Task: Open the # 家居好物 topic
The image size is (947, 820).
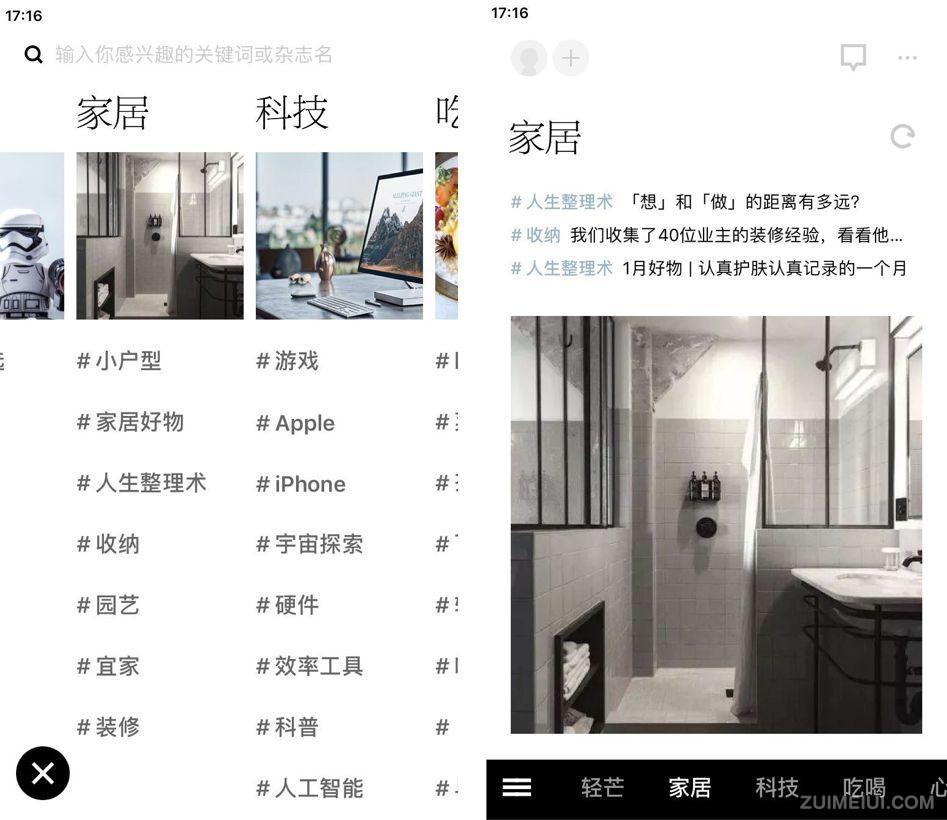Action: (x=130, y=422)
